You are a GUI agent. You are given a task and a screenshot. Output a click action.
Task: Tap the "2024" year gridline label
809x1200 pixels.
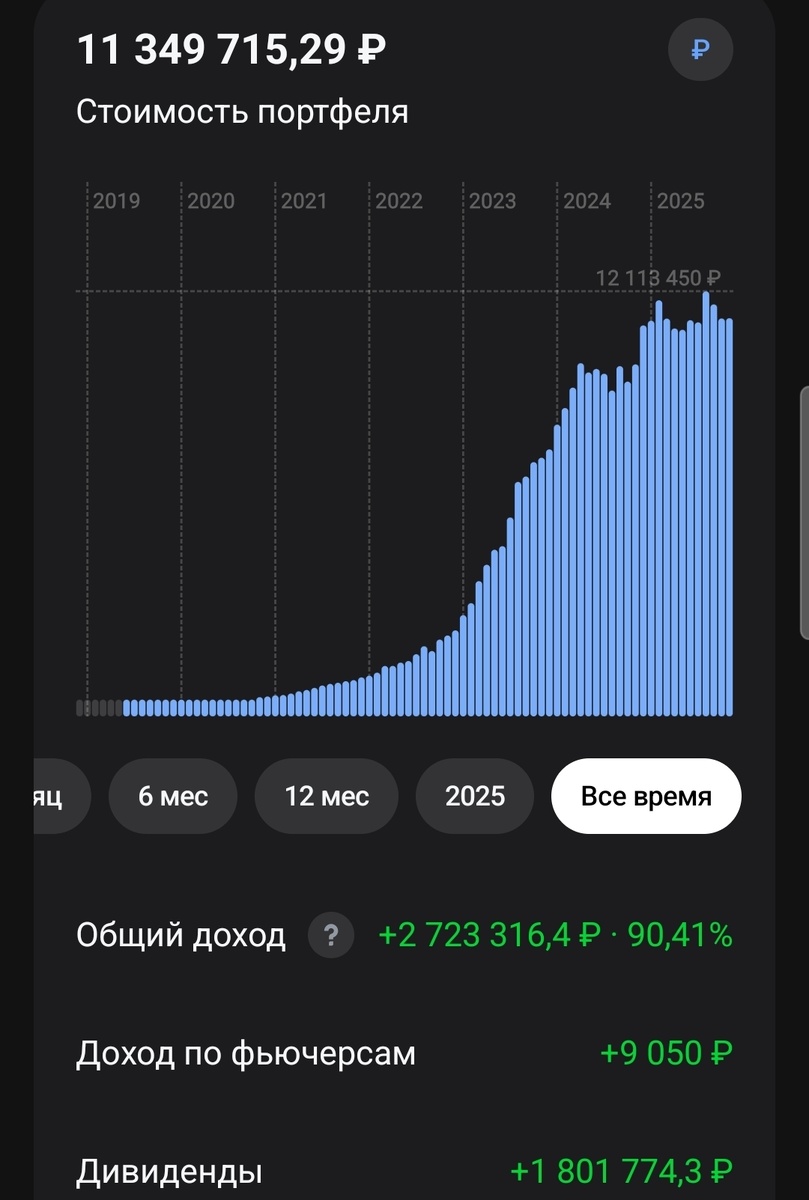point(588,201)
